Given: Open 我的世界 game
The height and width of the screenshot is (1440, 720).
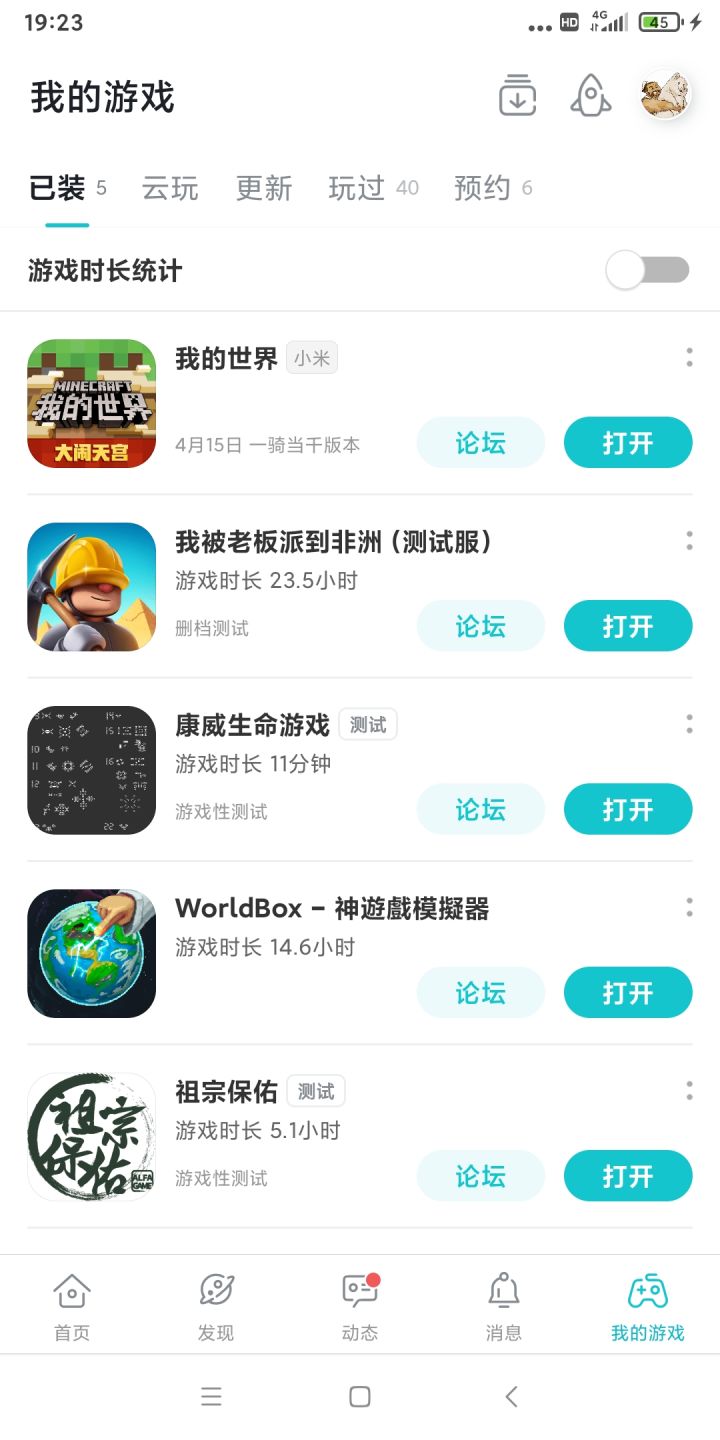Looking at the screenshot, I should [628, 443].
